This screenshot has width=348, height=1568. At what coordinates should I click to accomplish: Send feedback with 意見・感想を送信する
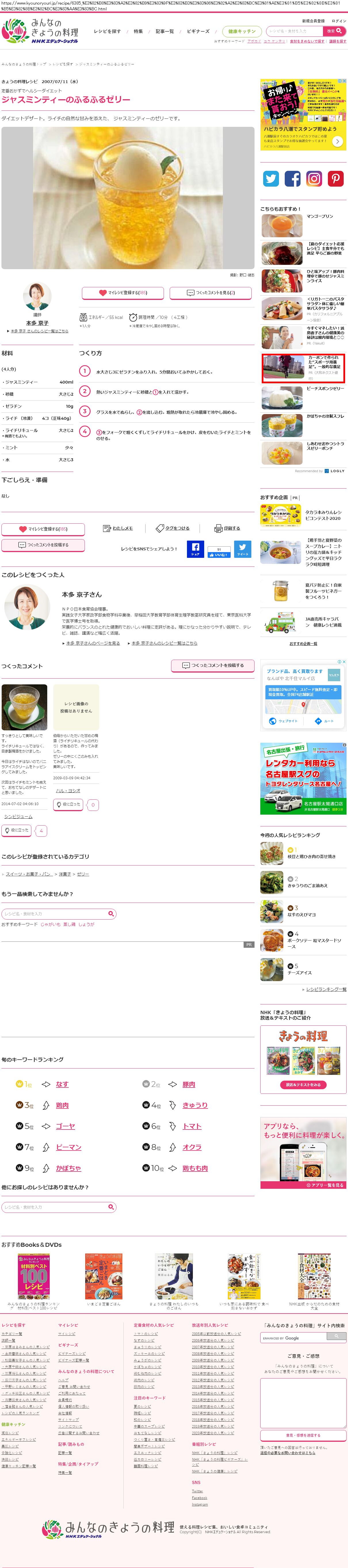click(303, 1435)
